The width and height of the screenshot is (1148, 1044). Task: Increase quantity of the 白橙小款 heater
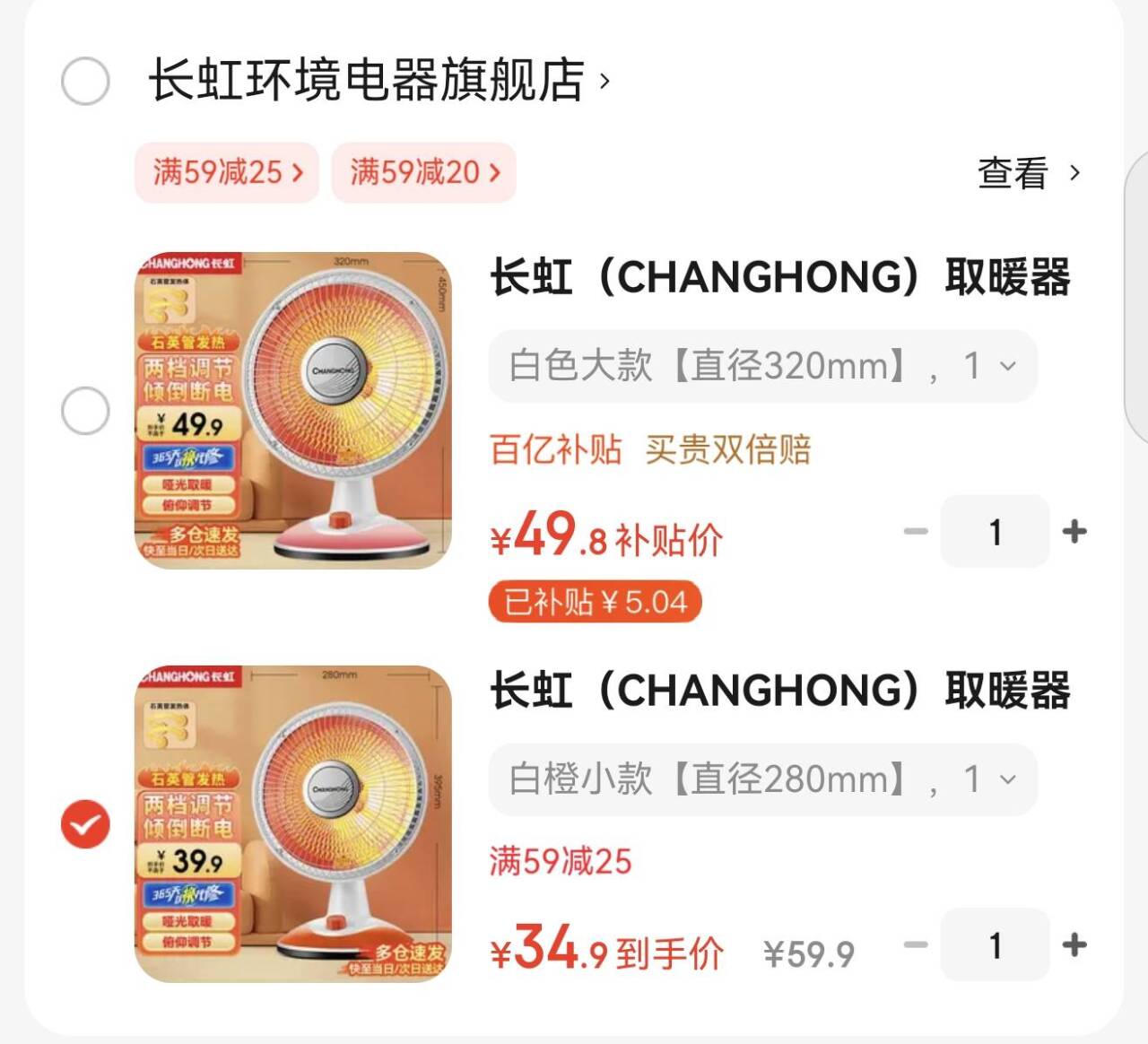pyautogui.click(x=1074, y=945)
